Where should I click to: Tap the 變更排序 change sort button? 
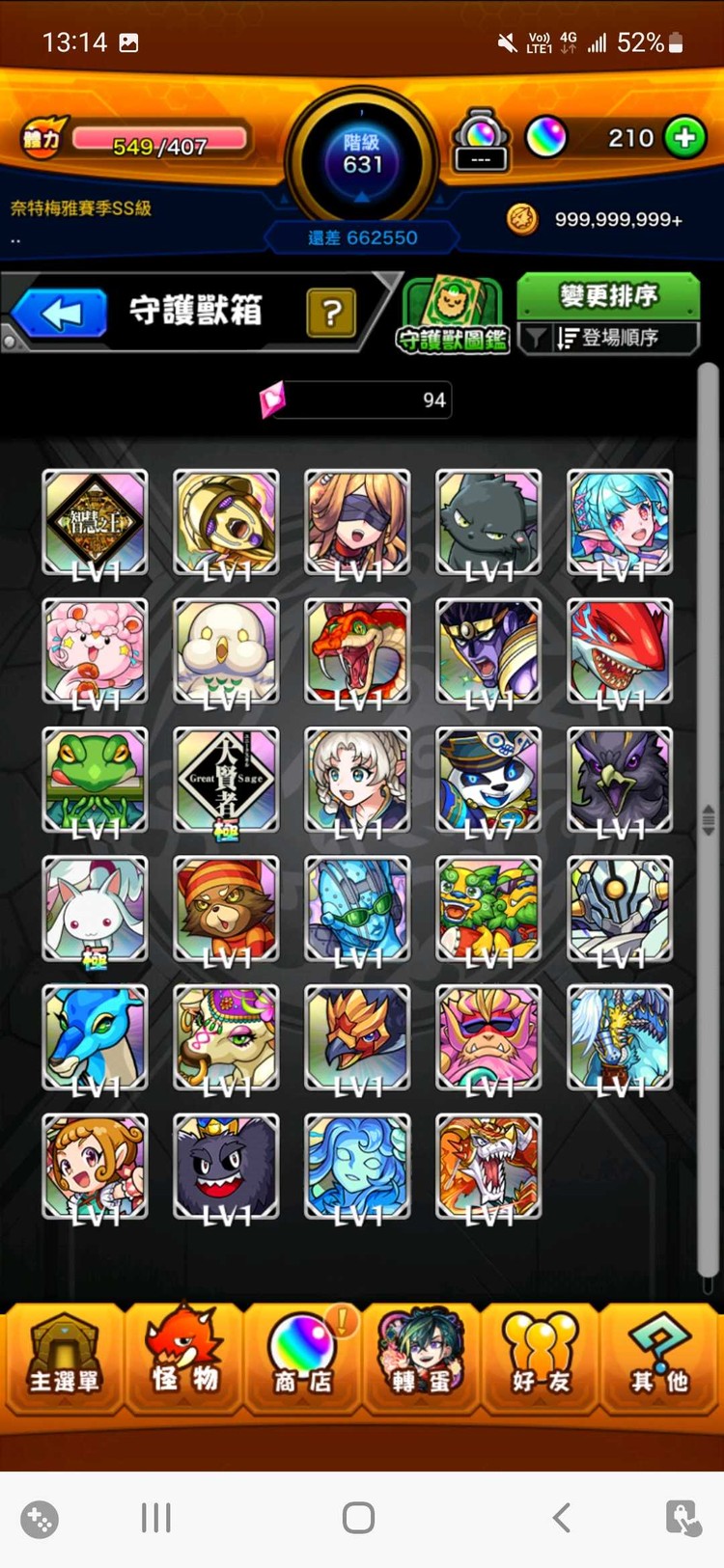(x=608, y=294)
